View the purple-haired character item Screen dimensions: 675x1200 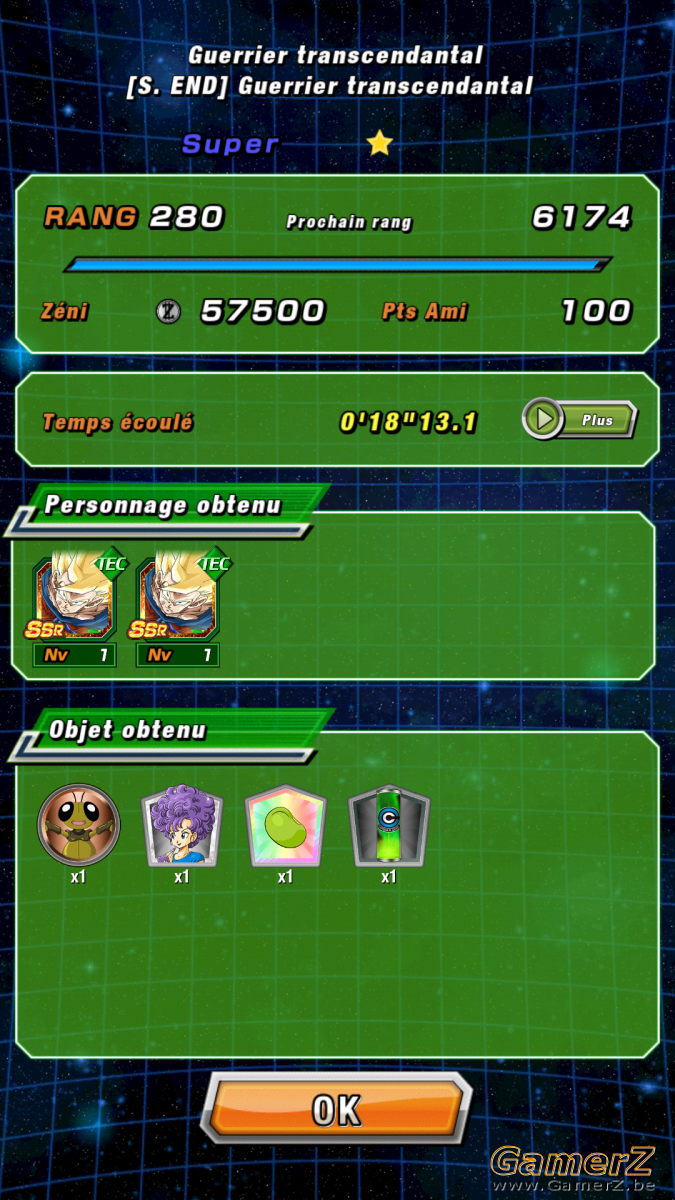tap(181, 825)
